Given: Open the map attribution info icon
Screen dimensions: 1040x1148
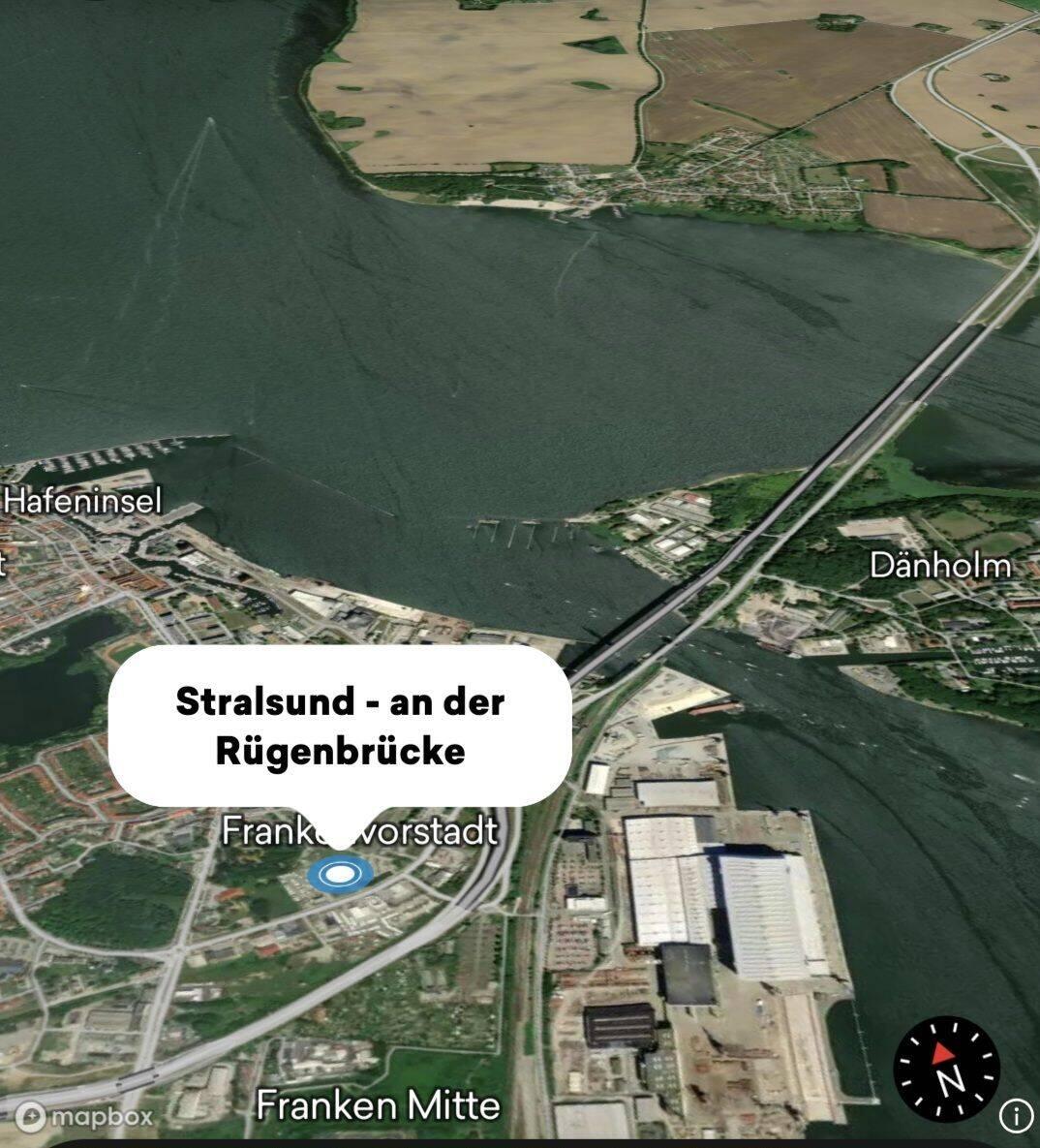Looking at the screenshot, I should point(1016,1116).
